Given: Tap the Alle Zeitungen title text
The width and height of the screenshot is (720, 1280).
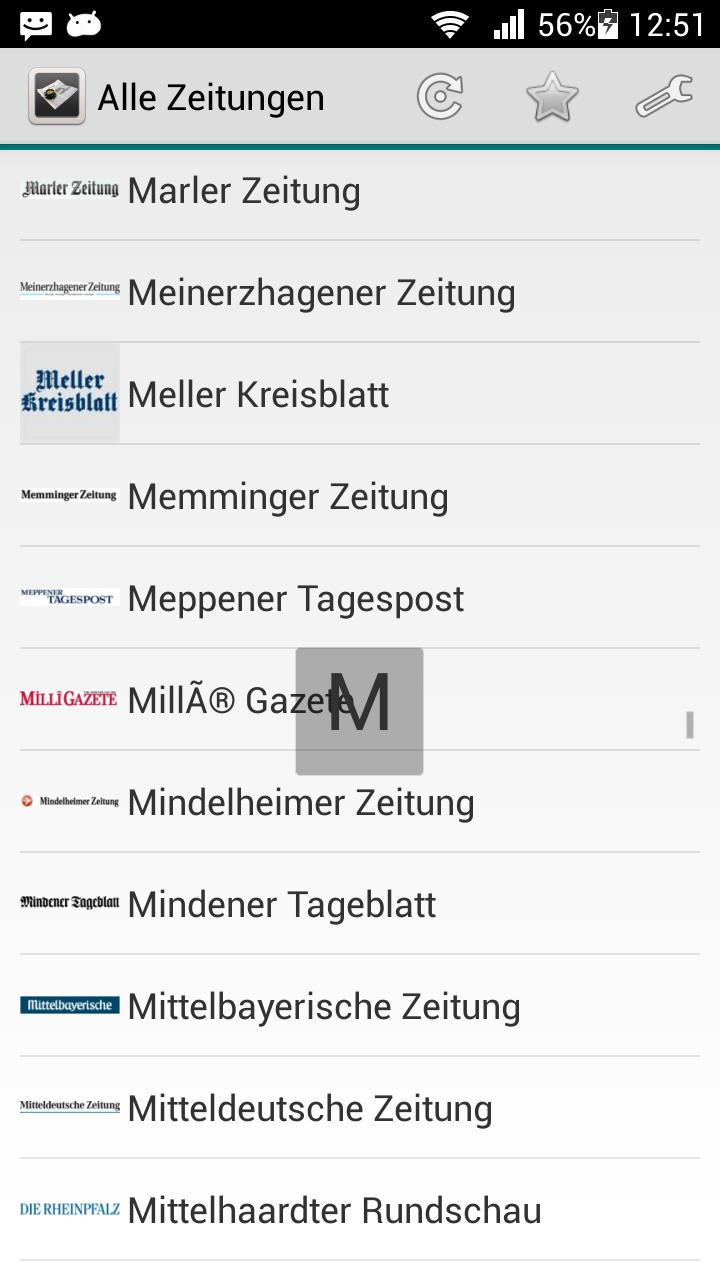Looking at the screenshot, I should pyautogui.click(x=210, y=96).
